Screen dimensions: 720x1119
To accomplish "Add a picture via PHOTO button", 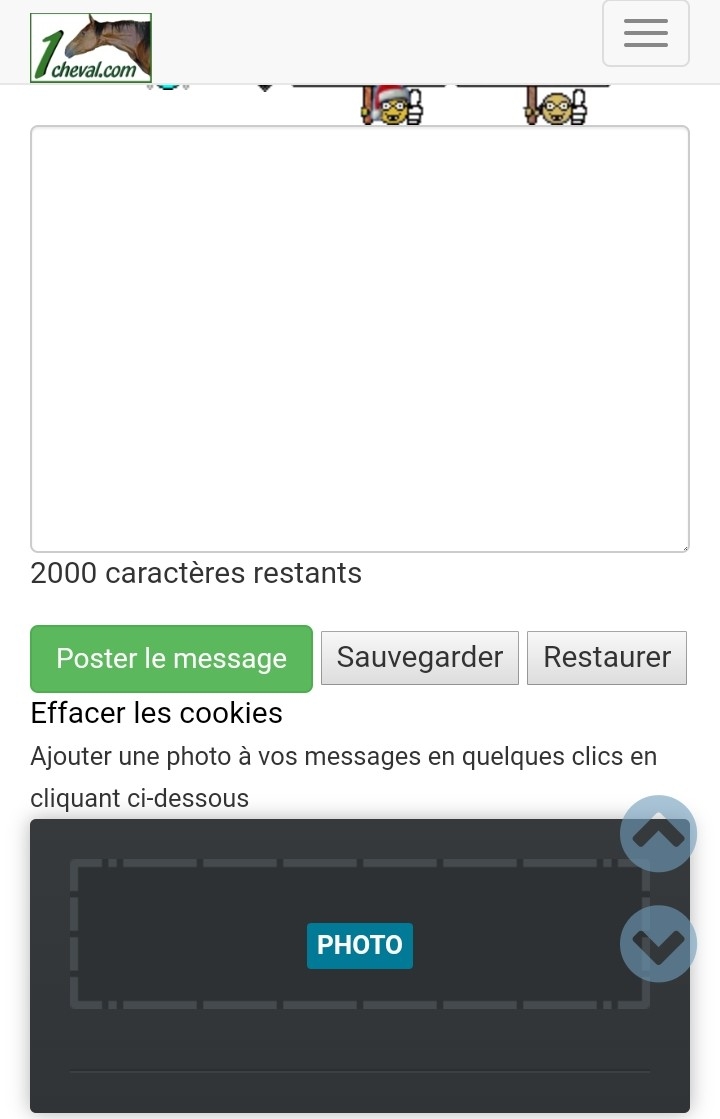I will [359, 945].
